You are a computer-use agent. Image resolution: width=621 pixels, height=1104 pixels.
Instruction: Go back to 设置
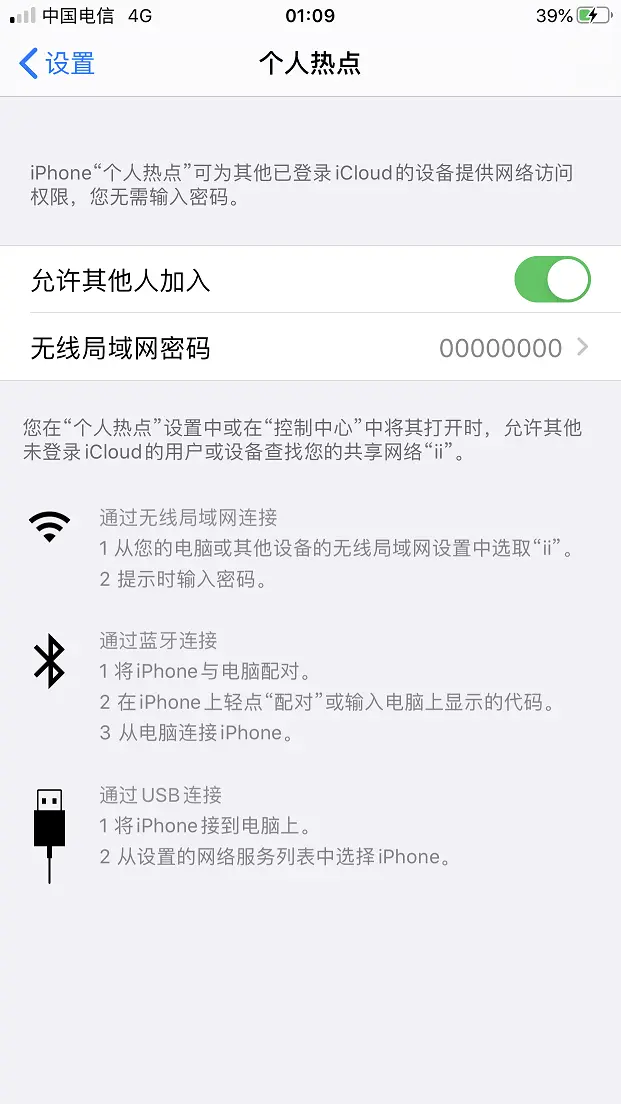point(57,64)
